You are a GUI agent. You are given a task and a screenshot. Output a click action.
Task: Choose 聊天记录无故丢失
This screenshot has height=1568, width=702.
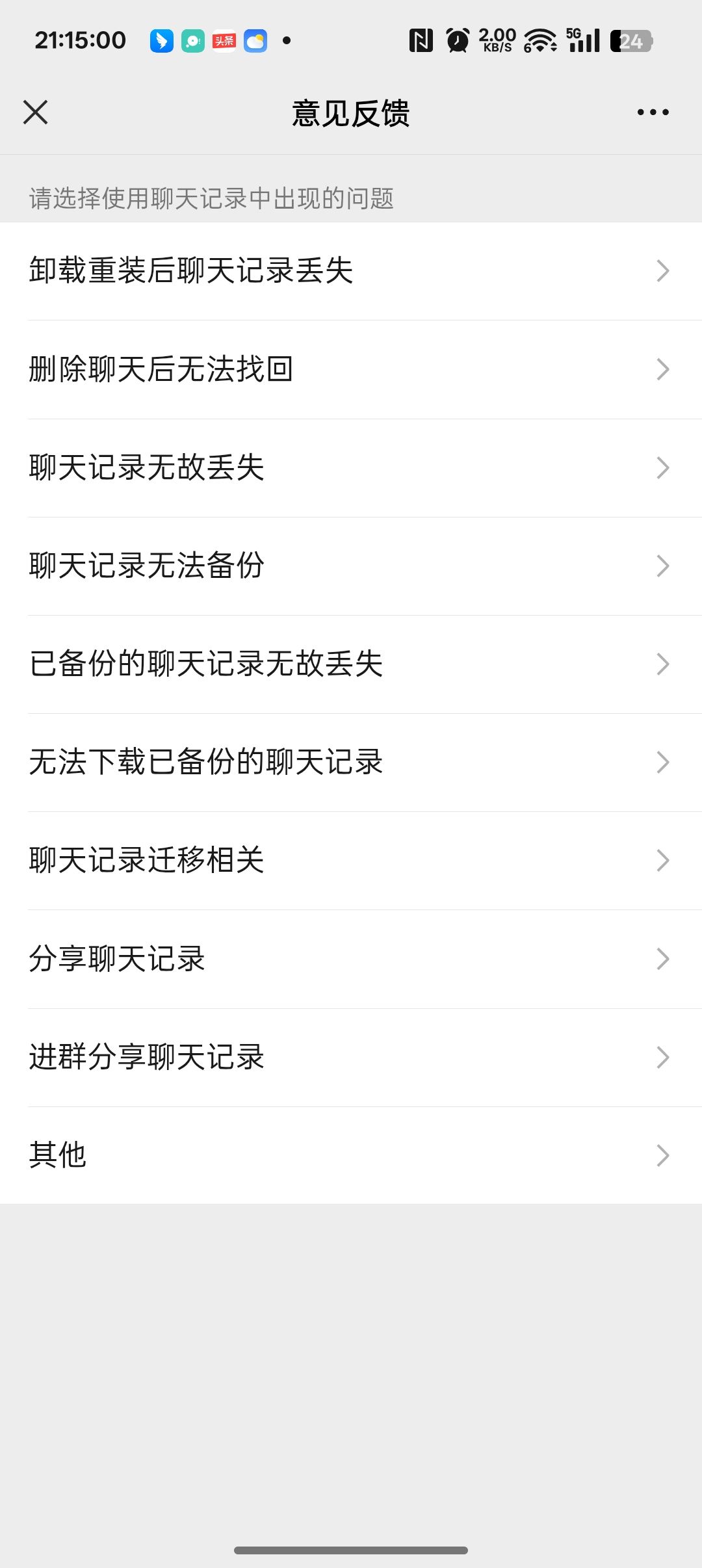coord(351,467)
